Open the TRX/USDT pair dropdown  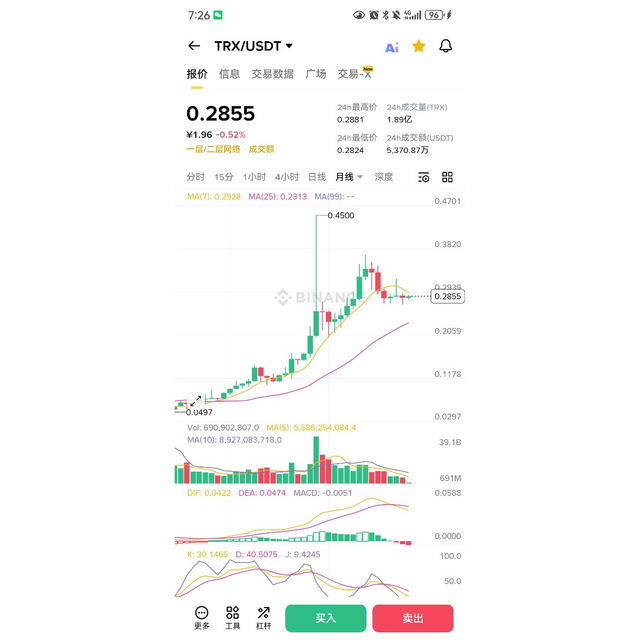(254, 46)
